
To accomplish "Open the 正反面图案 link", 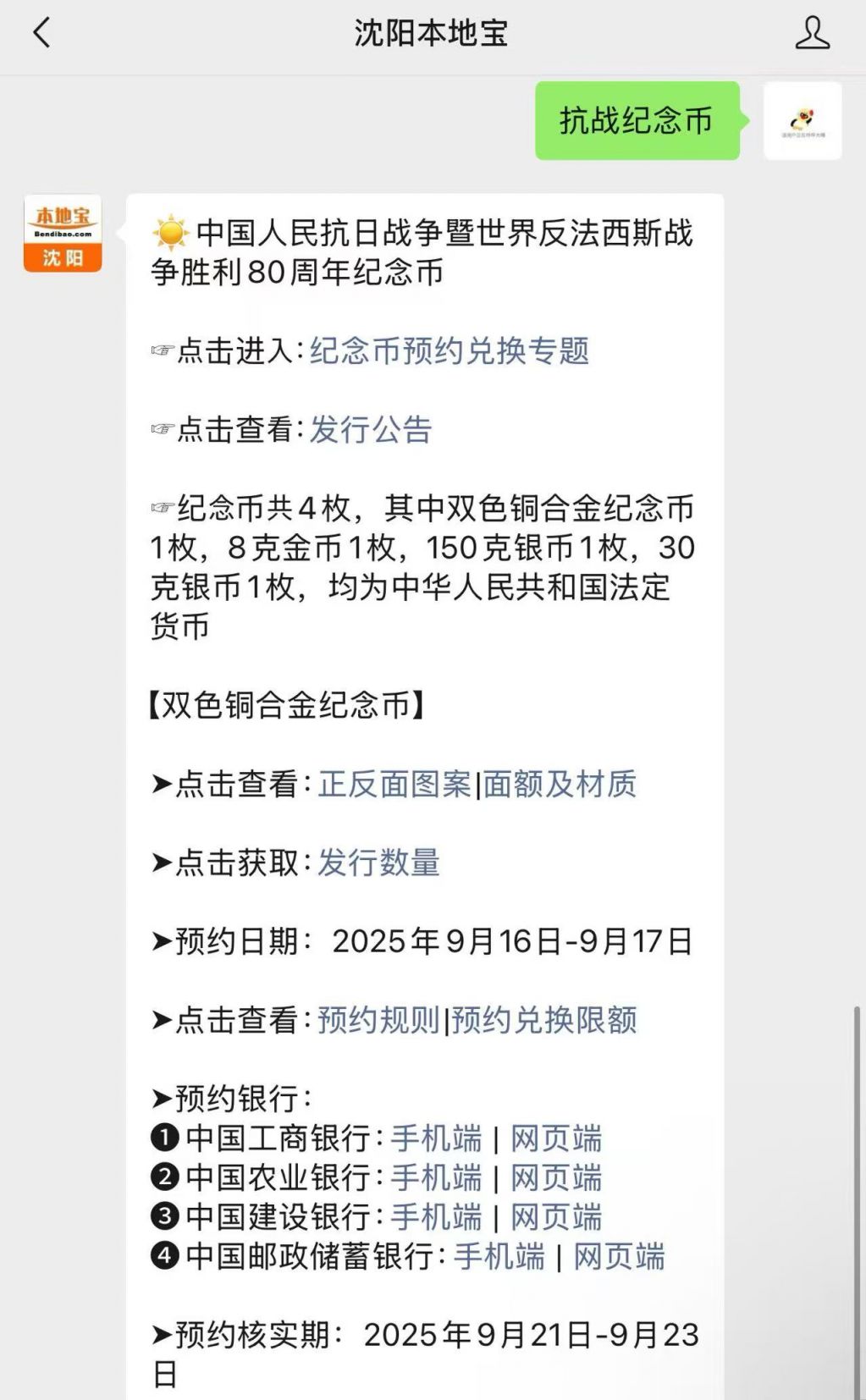I will [x=394, y=784].
